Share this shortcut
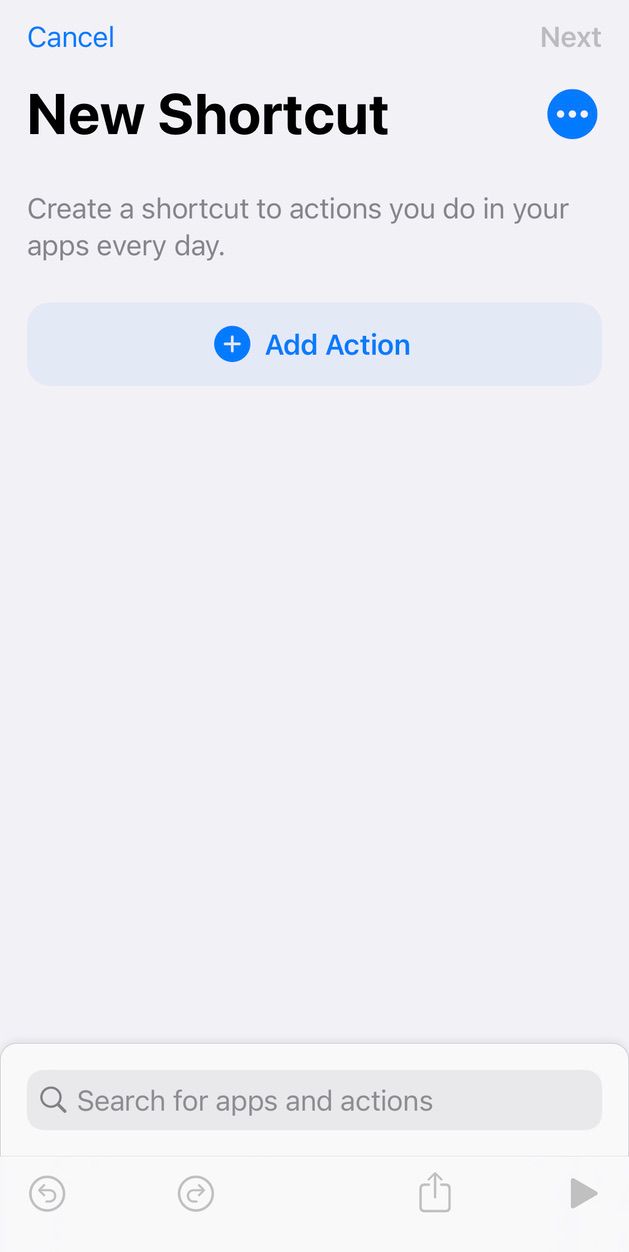629x1252 pixels. (x=434, y=1192)
